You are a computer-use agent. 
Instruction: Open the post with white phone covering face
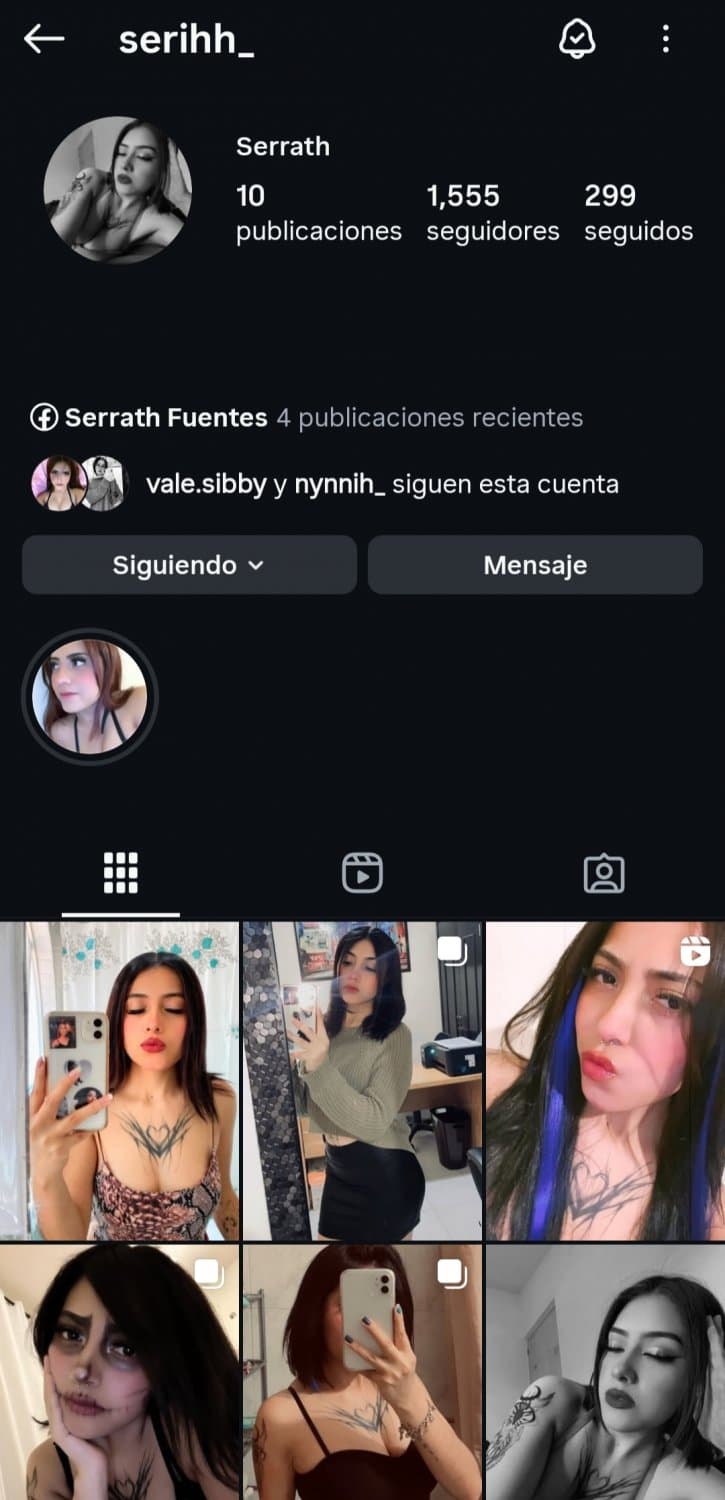(x=362, y=1372)
